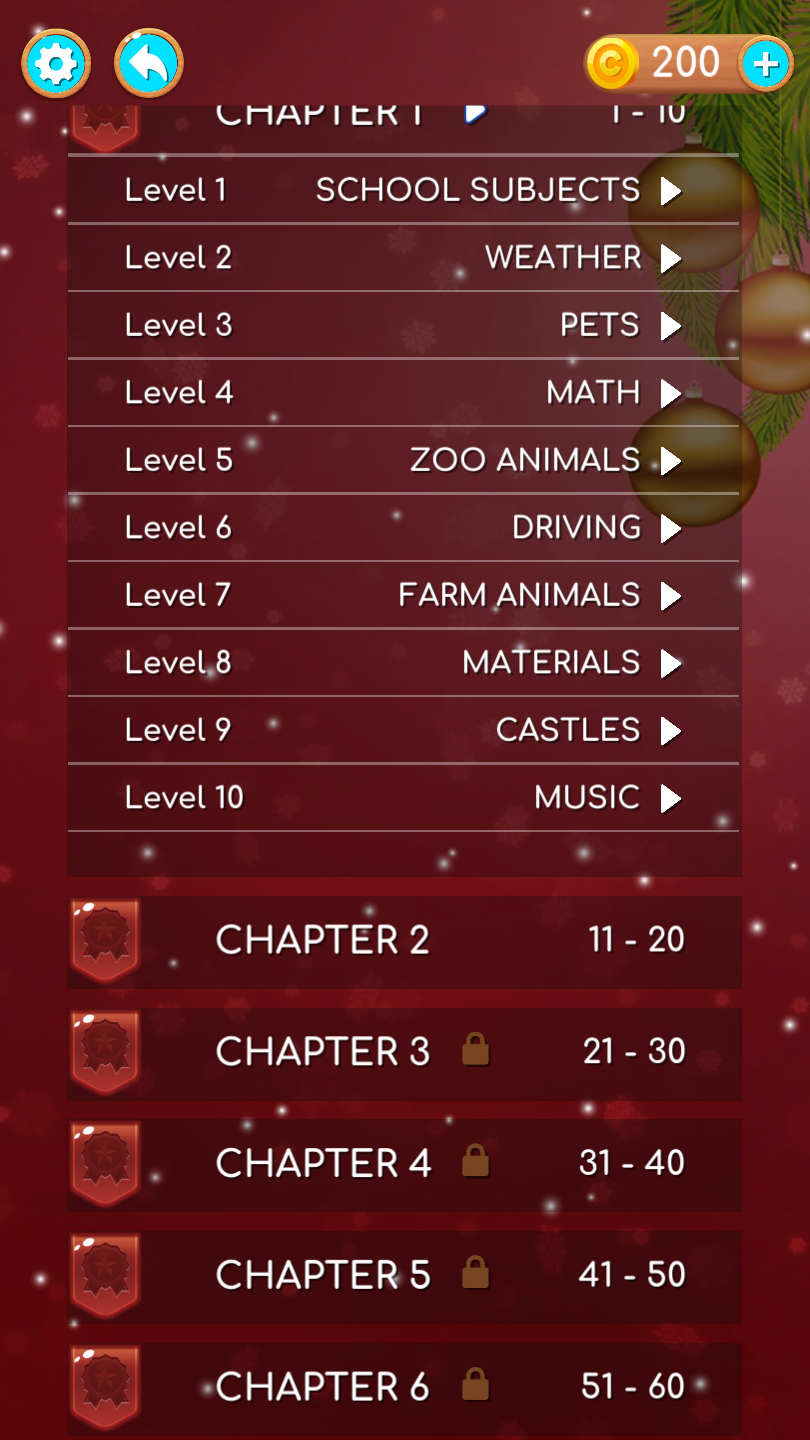The height and width of the screenshot is (1440, 810).
Task: Go back with the arrow button
Action: [149, 63]
